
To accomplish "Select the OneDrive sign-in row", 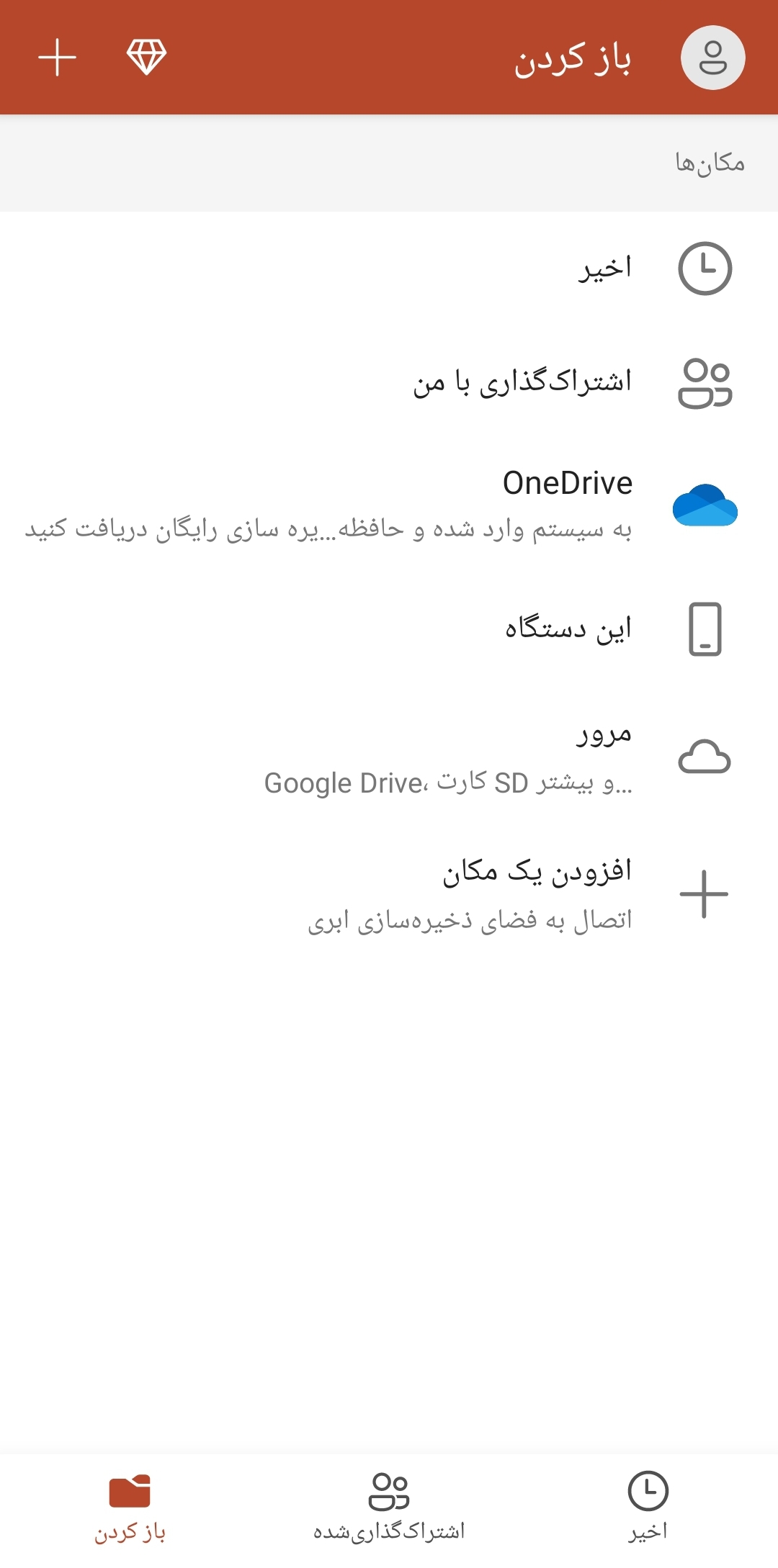I will click(389, 505).
